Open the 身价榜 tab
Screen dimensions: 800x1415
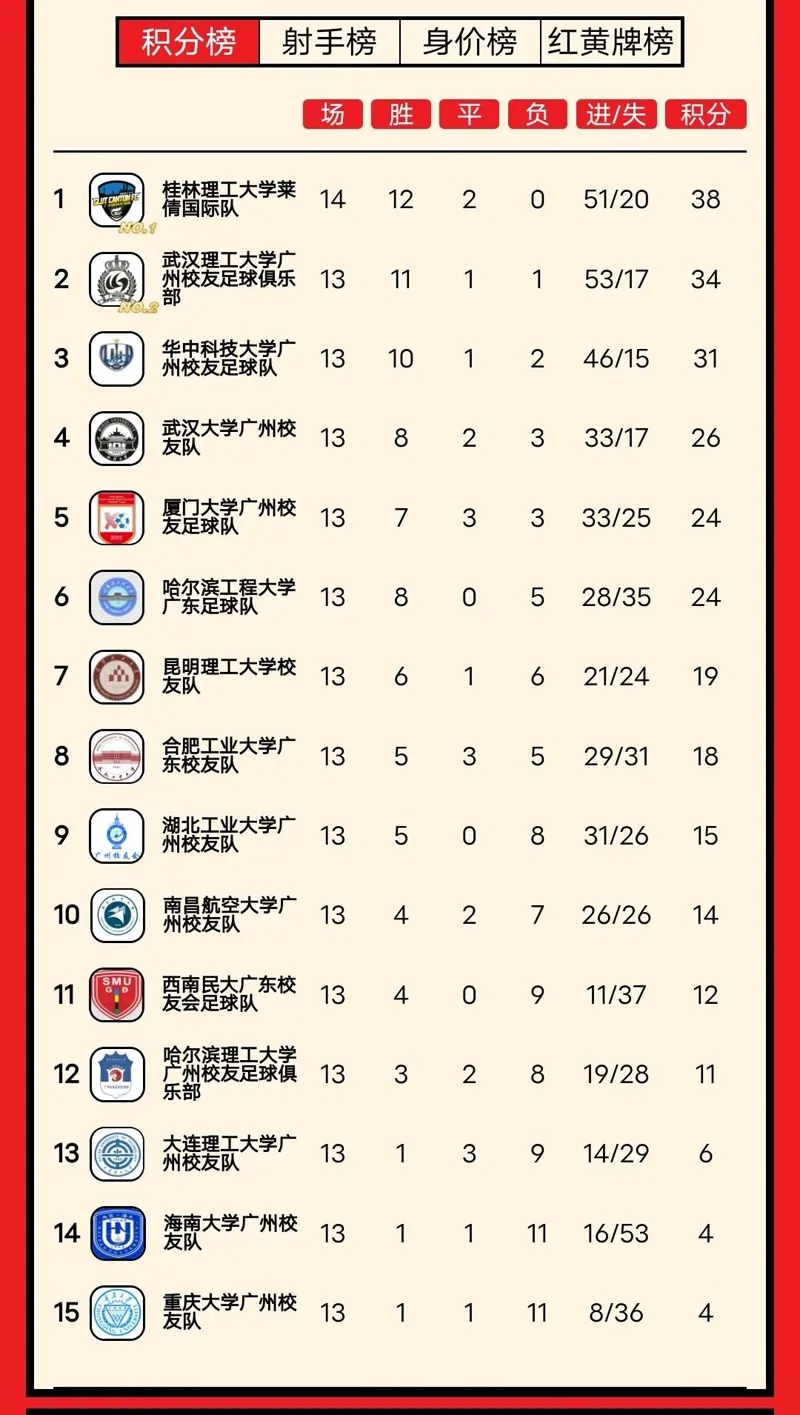coord(469,42)
